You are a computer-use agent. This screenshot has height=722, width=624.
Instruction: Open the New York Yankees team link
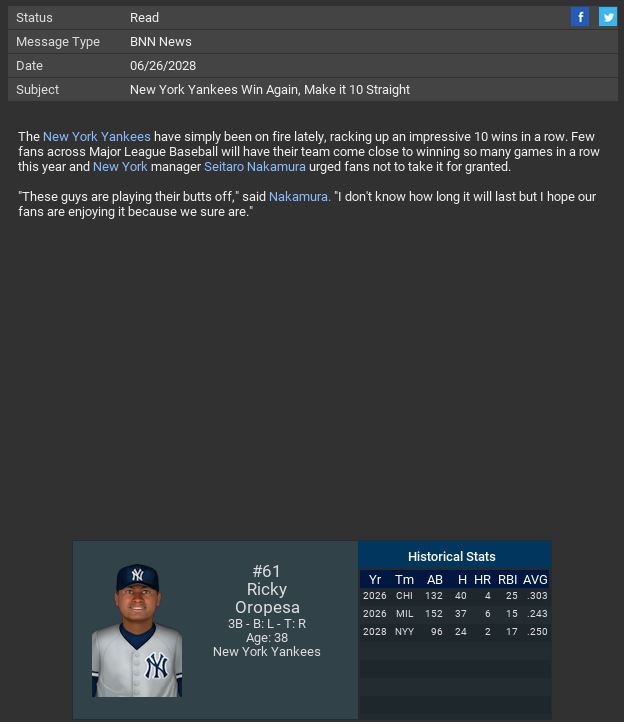pyautogui.click(x=97, y=136)
